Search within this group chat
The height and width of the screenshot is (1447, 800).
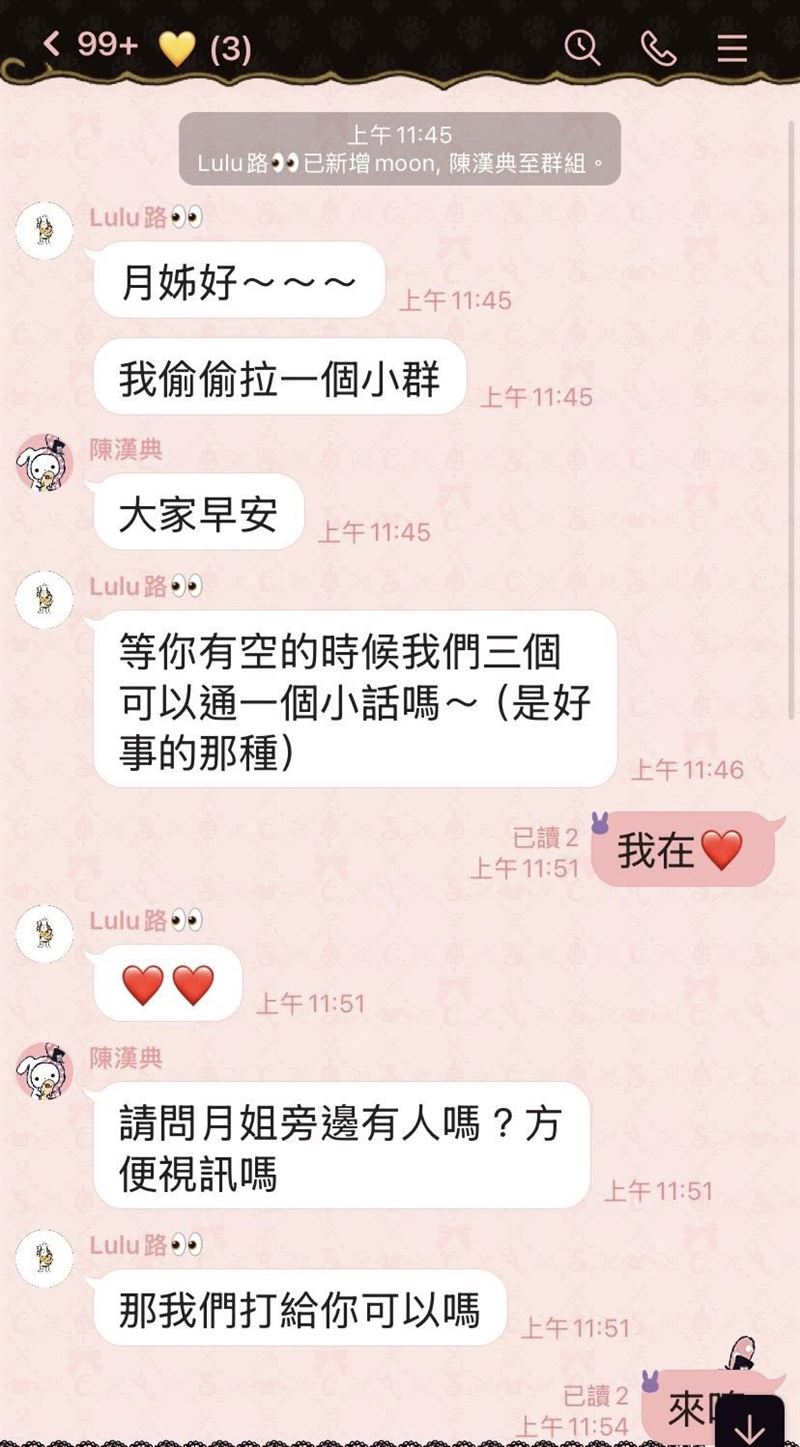tap(582, 47)
